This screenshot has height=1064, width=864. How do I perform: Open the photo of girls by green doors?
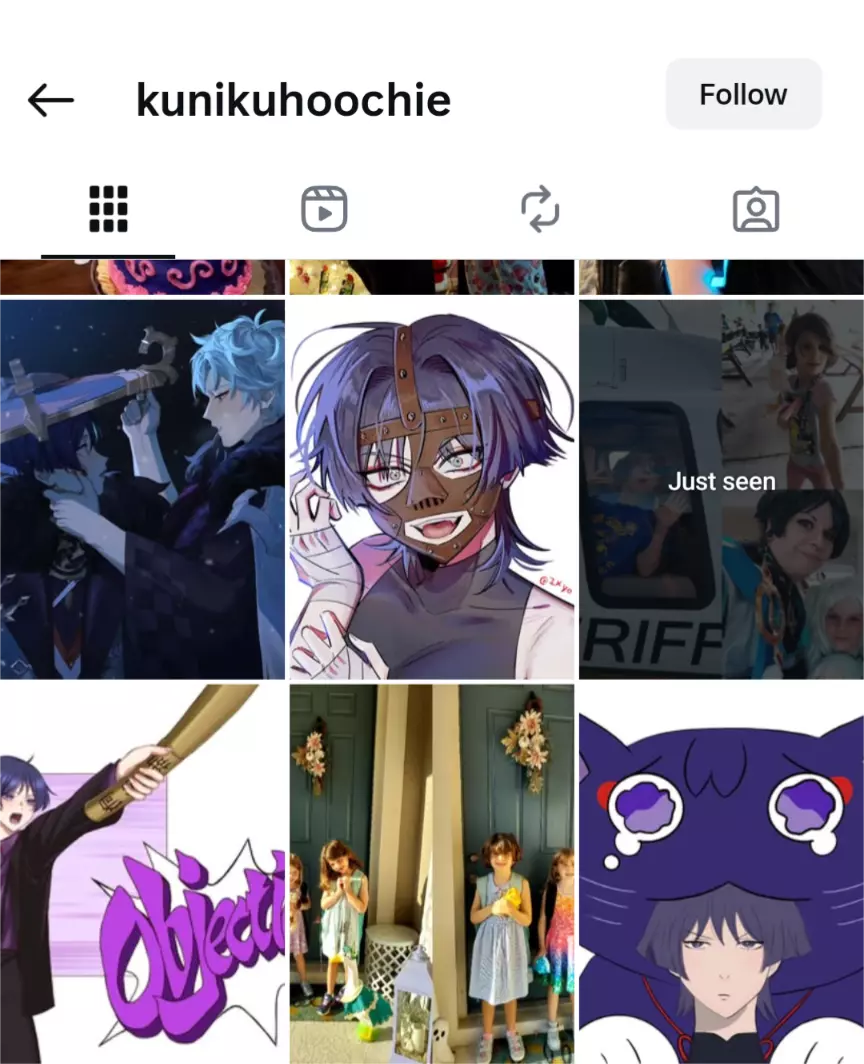[x=432, y=873]
